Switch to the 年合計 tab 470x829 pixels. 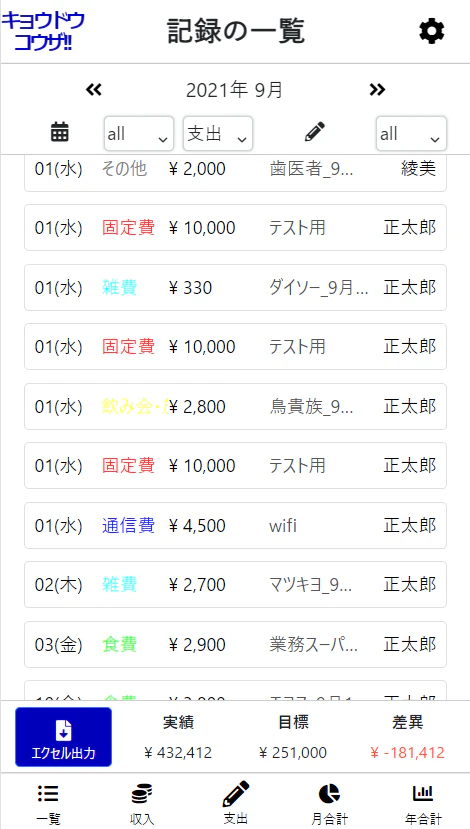[423, 803]
